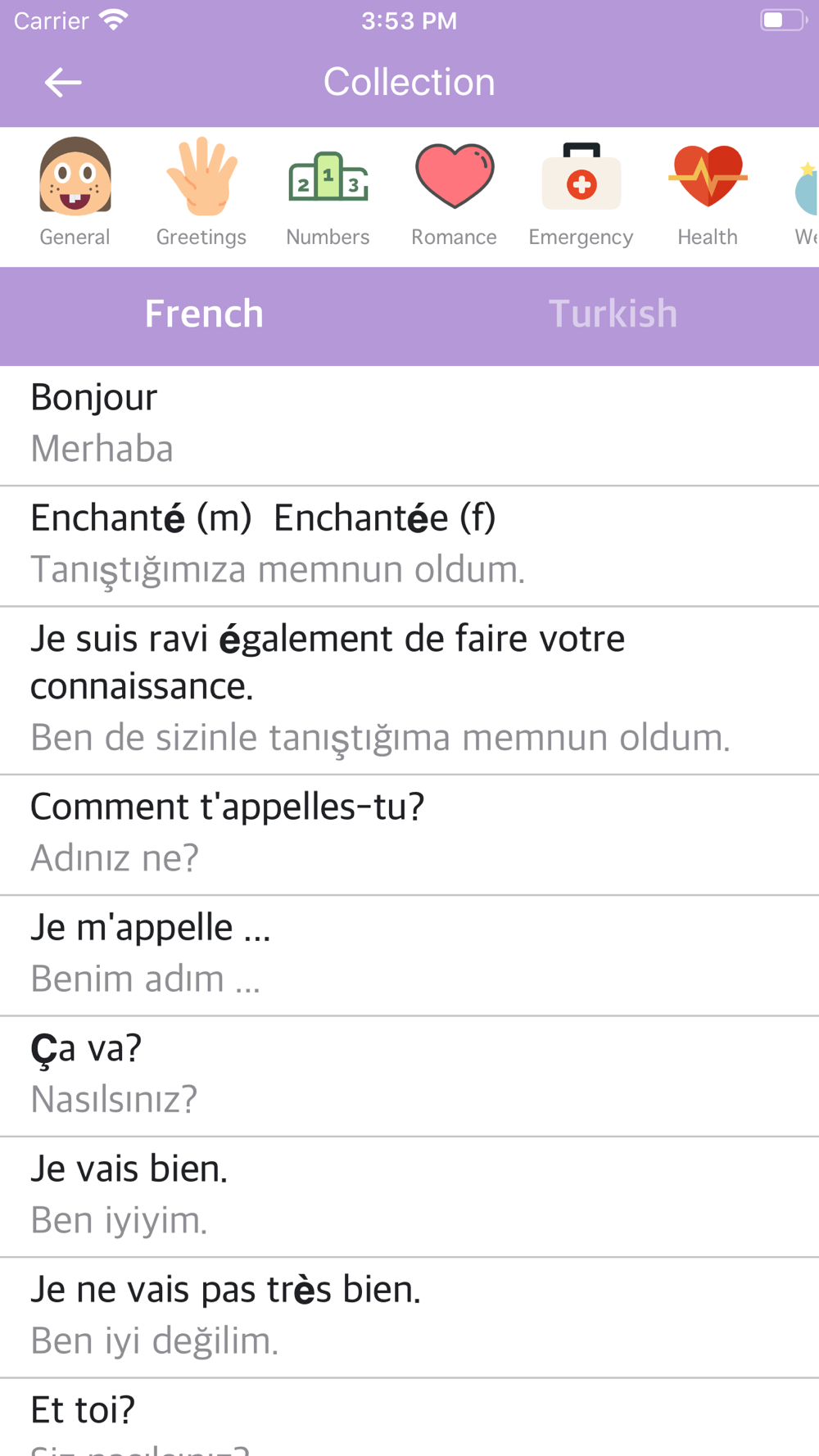Tap the Ça va? phrase

(409, 1076)
